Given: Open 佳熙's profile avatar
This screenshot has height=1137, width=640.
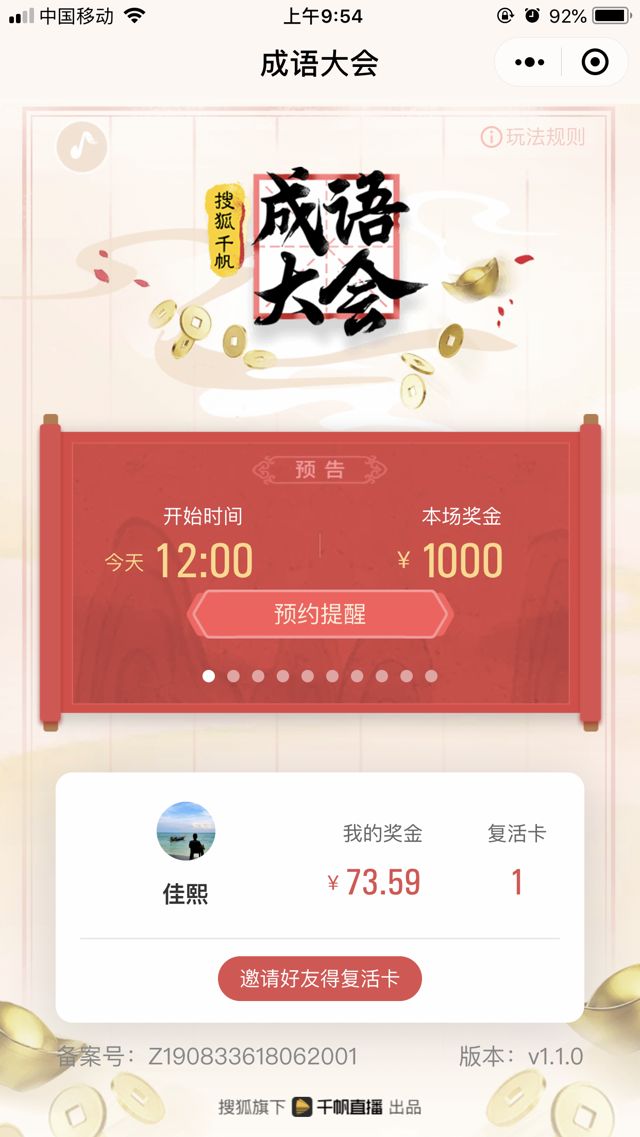Looking at the screenshot, I should click(186, 831).
